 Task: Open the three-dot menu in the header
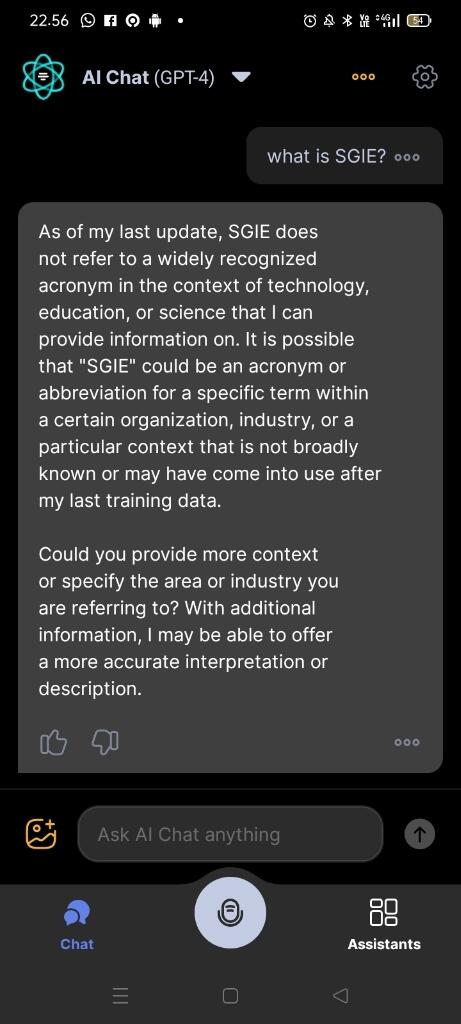point(364,77)
